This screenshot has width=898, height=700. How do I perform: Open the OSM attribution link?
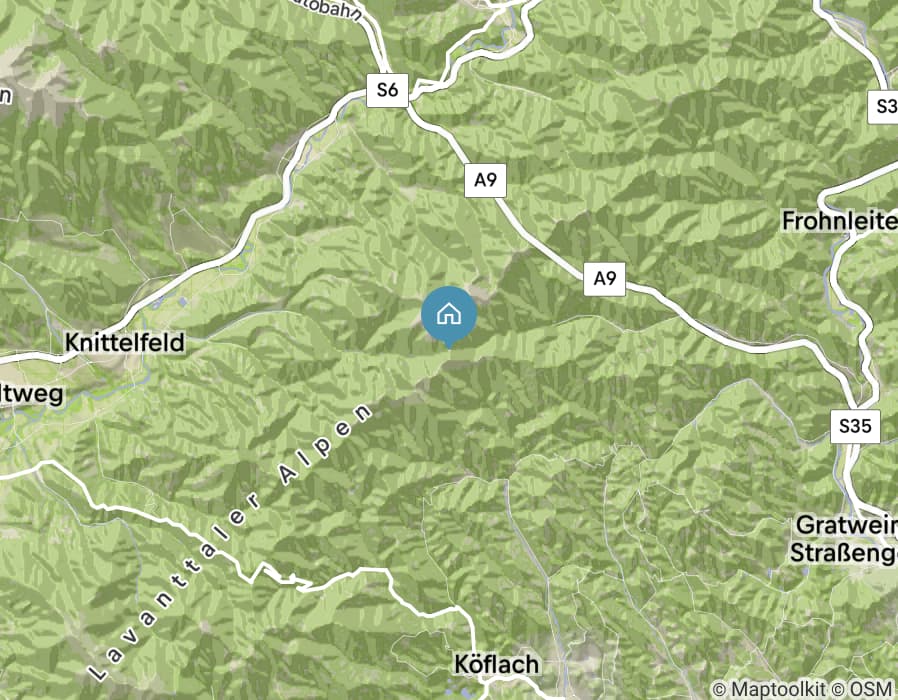[x=873, y=689]
